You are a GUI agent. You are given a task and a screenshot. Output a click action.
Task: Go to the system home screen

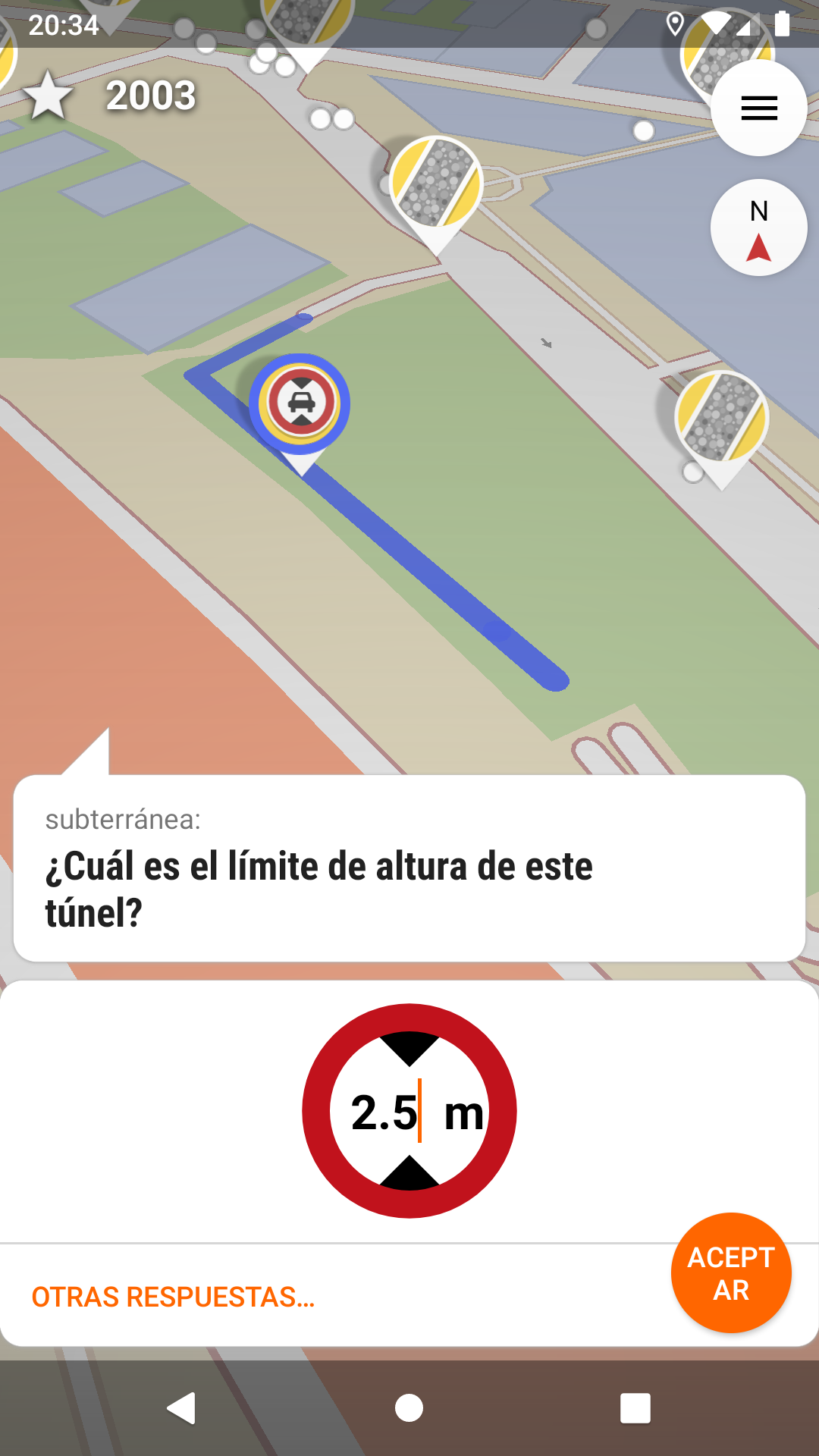coord(409,1408)
